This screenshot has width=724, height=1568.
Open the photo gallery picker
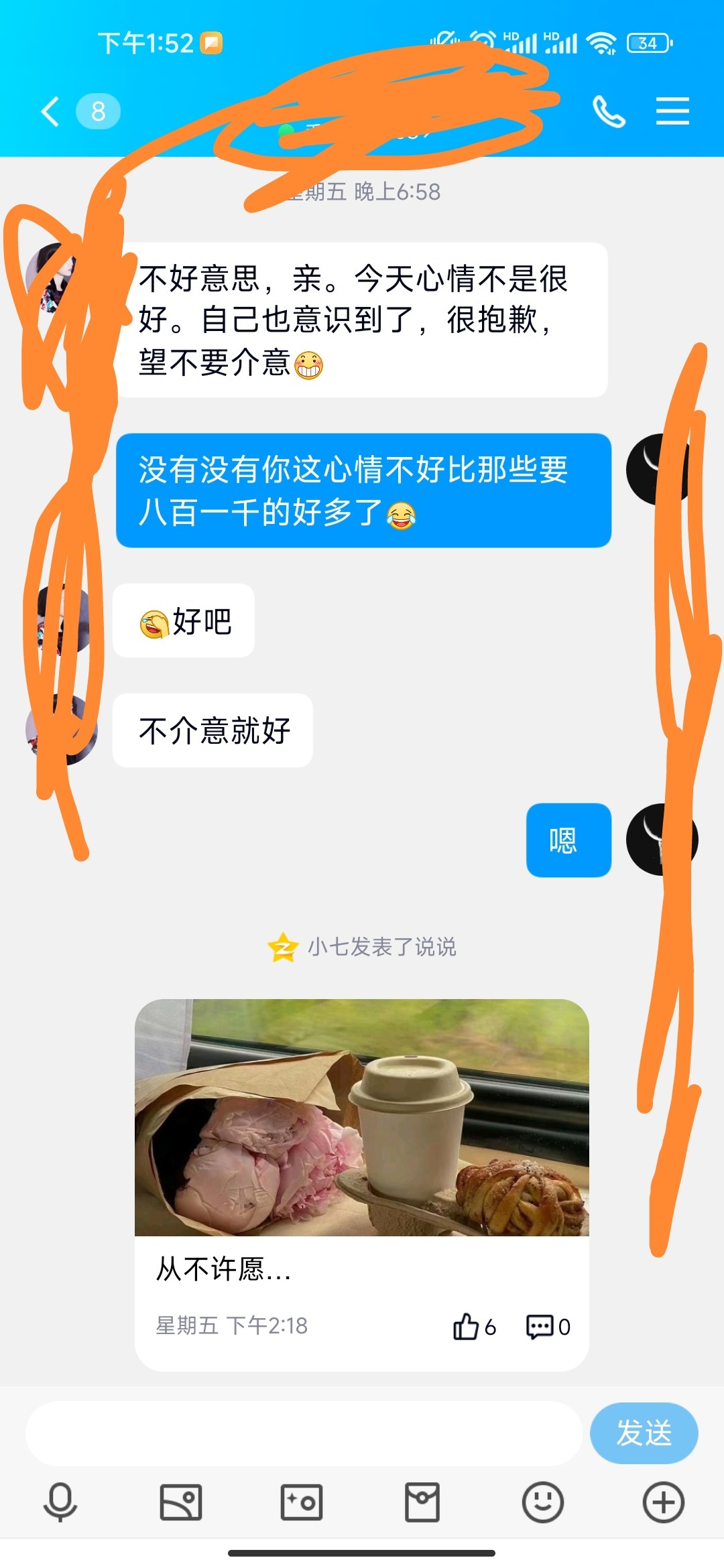tap(181, 1502)
